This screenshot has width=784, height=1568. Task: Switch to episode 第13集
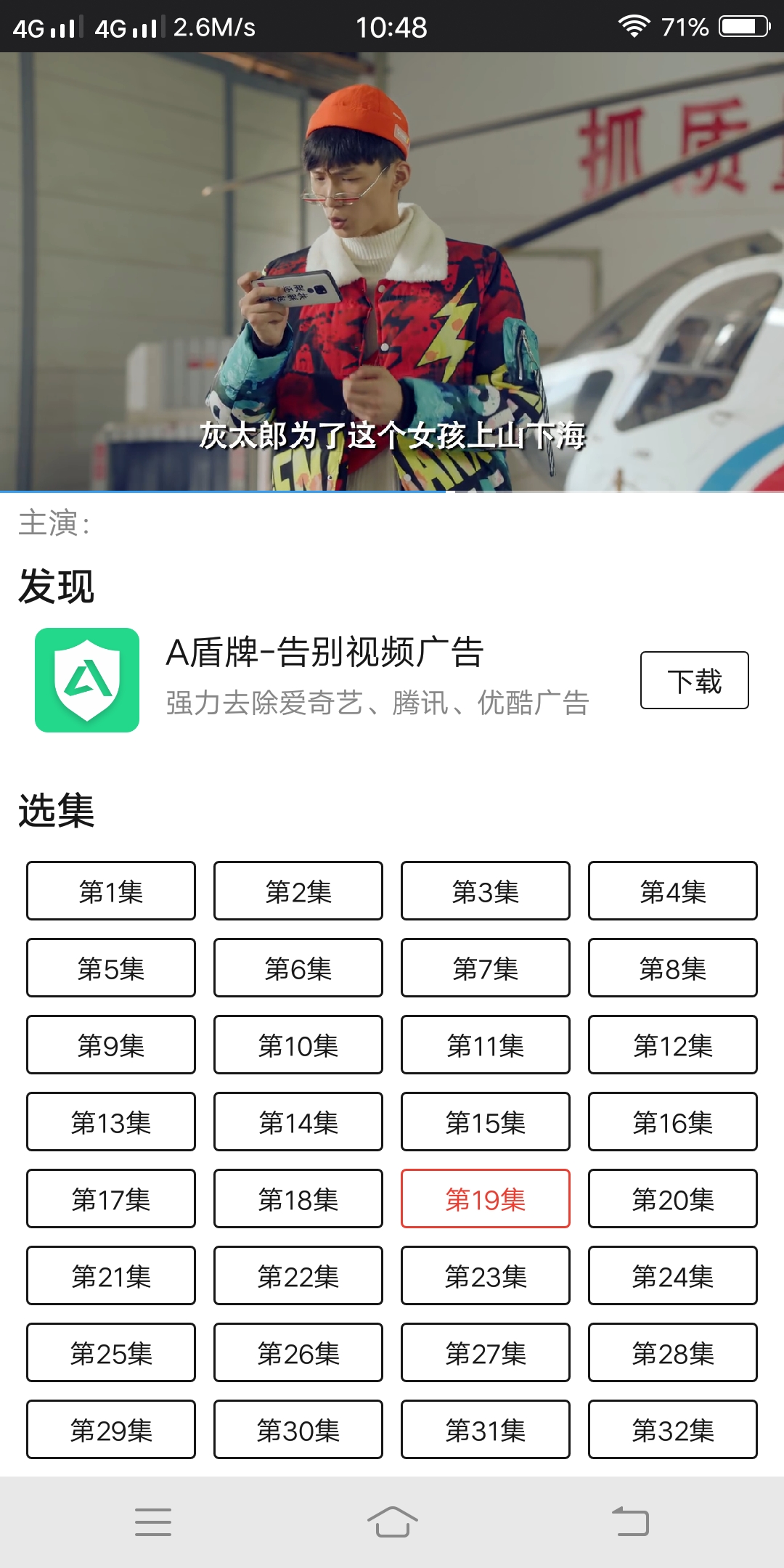point(111,1122)
